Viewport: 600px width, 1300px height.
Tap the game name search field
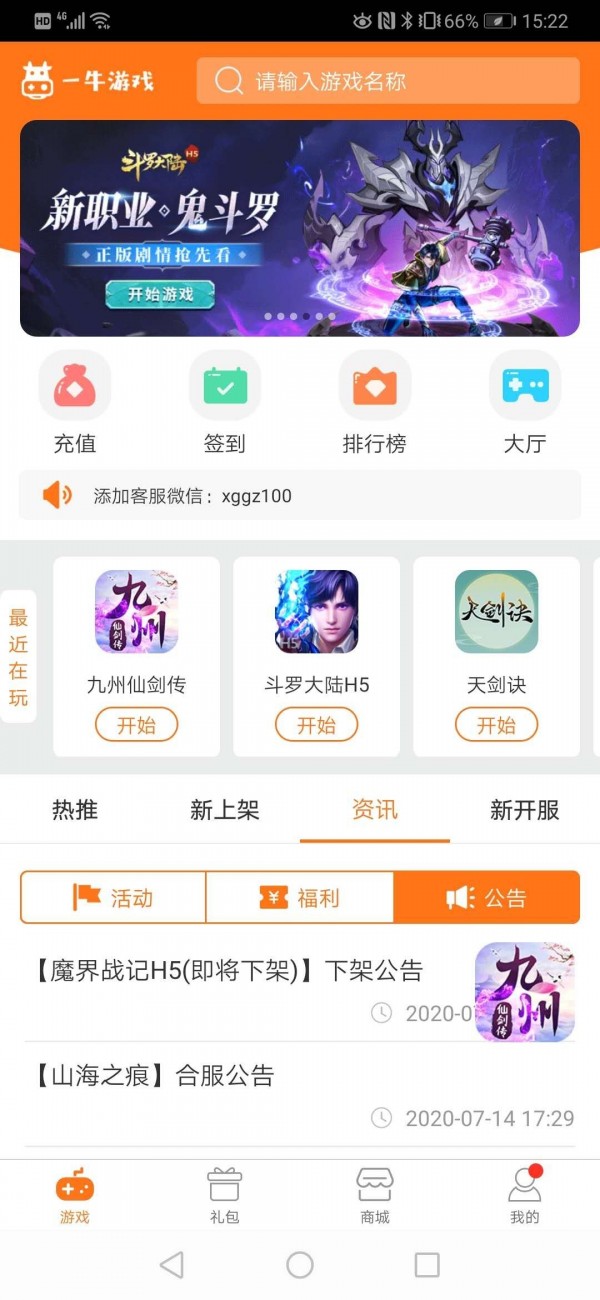pyautogui.click(x=388, y=81)
